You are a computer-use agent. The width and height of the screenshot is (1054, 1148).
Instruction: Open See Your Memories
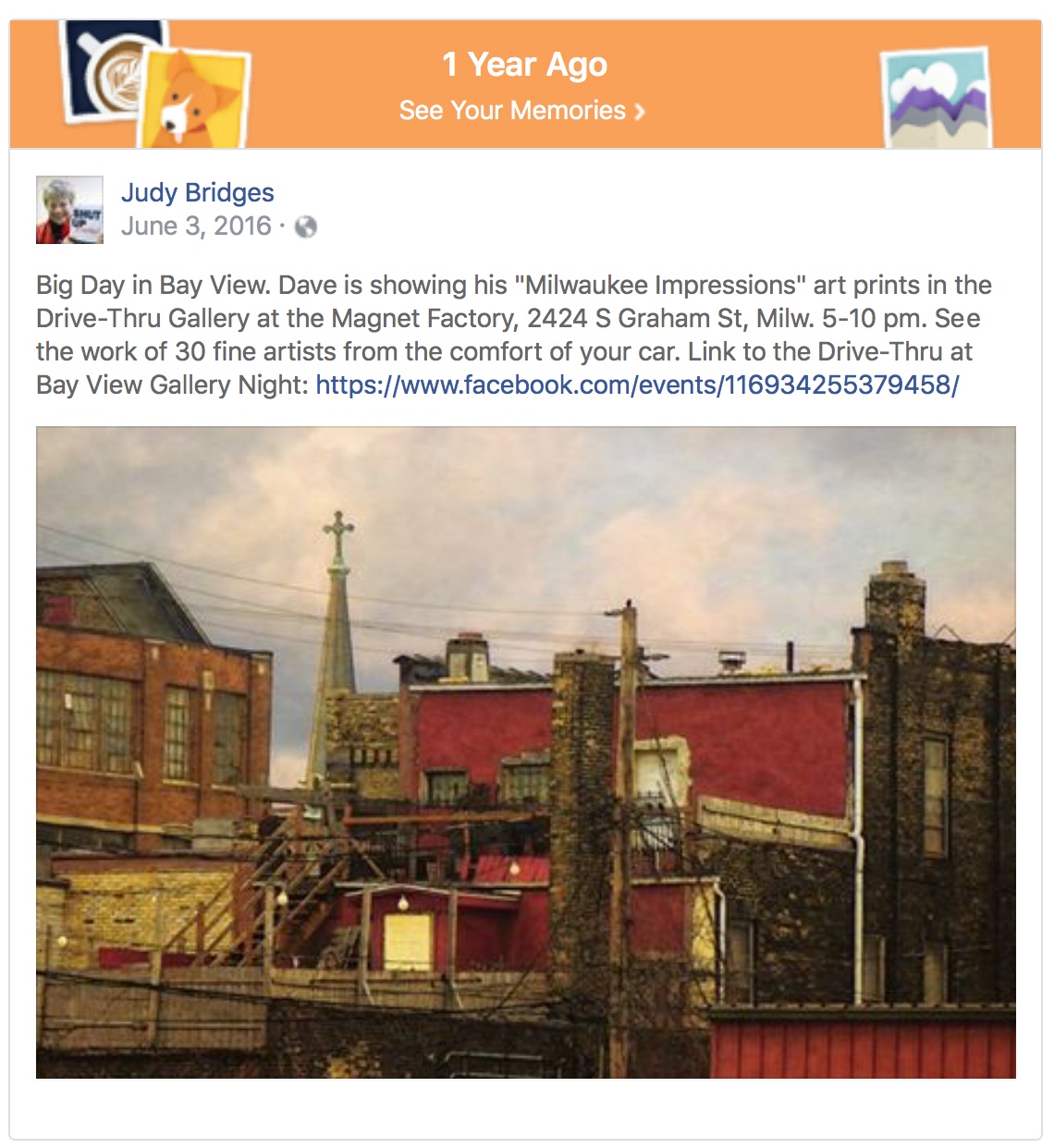click(522, 111)
